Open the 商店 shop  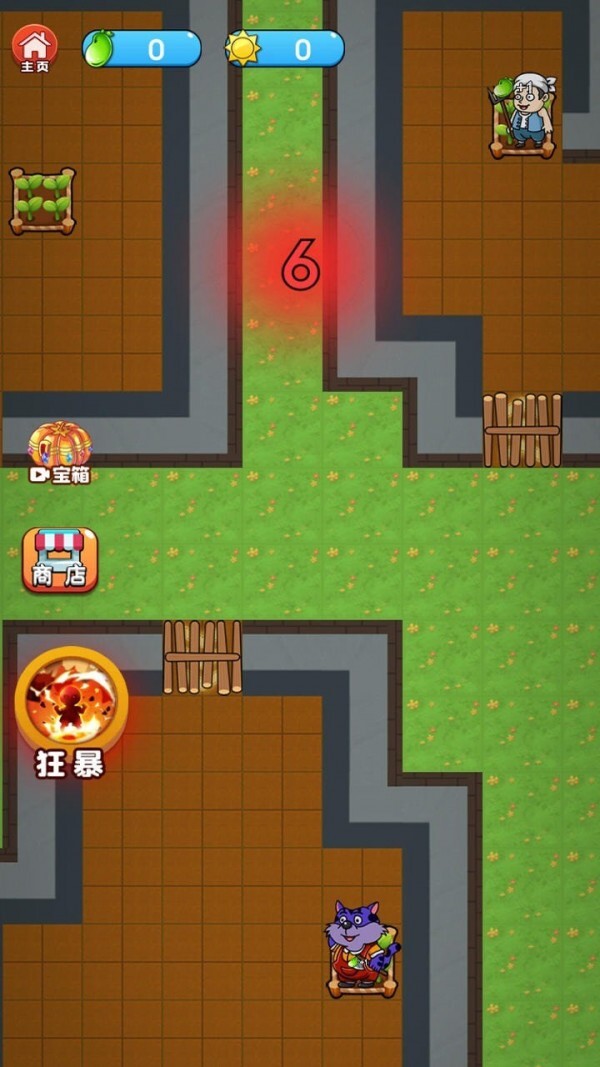[60, 560]
